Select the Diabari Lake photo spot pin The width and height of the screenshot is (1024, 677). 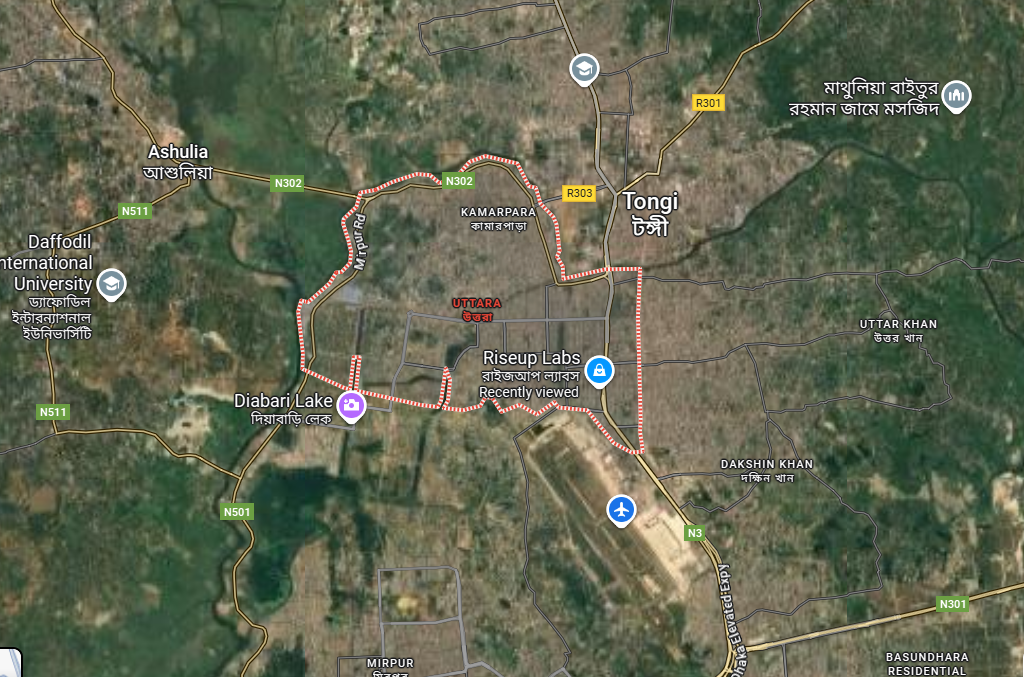click(x=350, y=404)
